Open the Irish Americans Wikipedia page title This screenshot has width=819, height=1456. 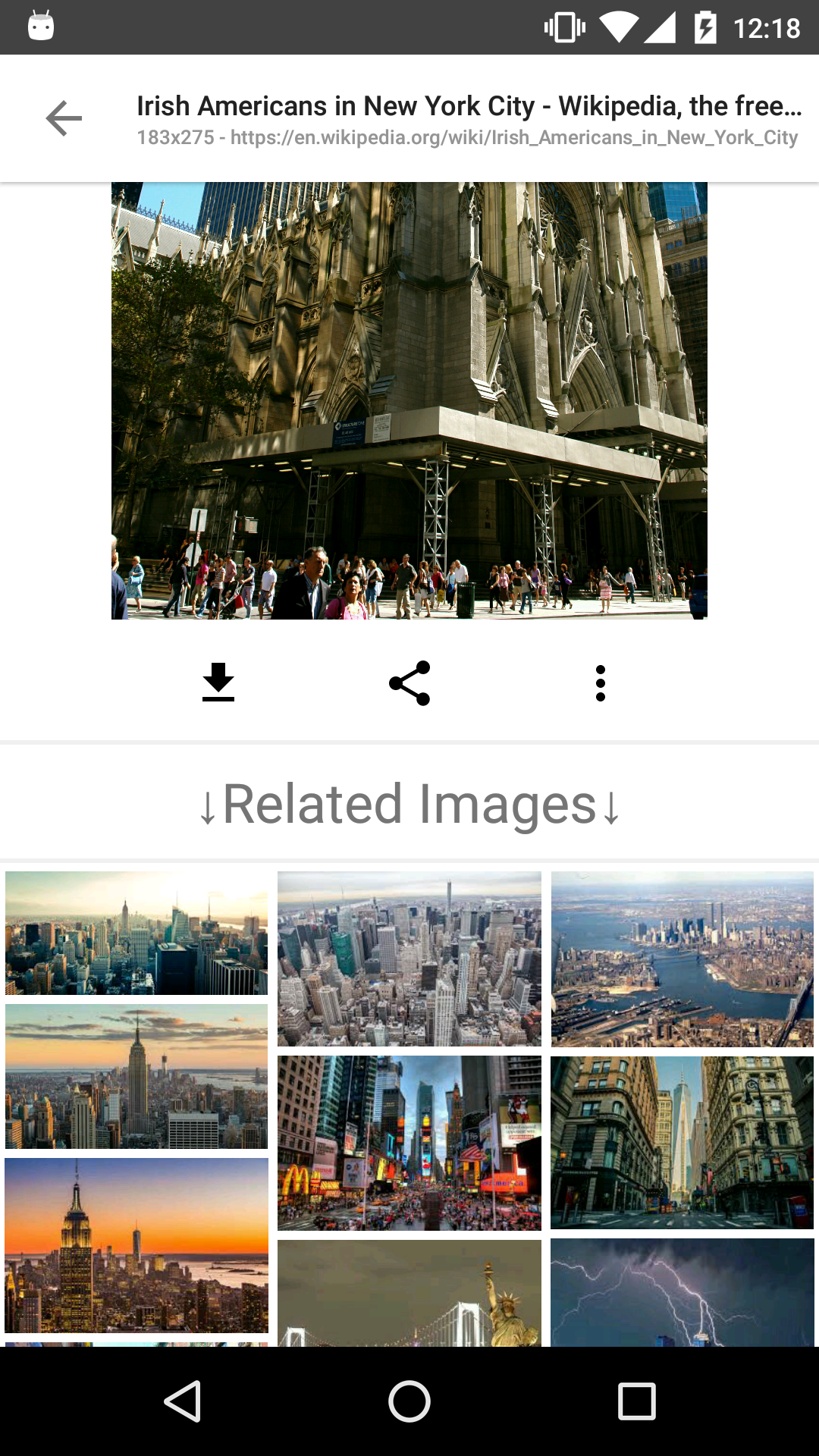tap(468, 106)
